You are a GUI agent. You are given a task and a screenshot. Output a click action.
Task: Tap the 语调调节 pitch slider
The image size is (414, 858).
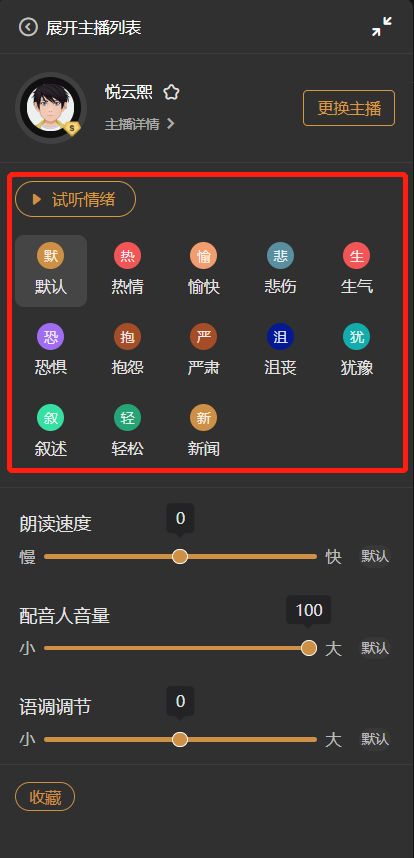[180, 739]
